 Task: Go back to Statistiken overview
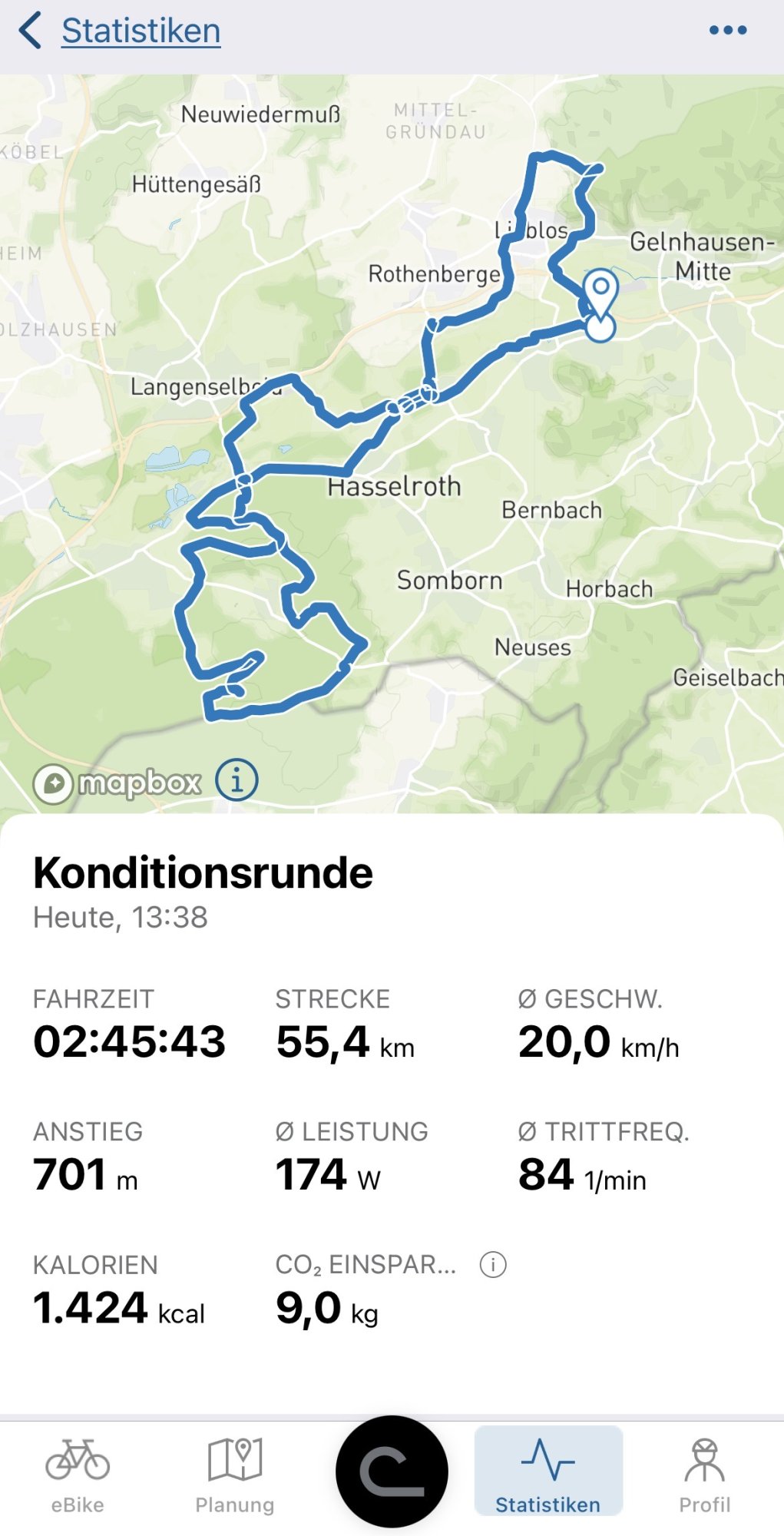(x=119, y=31)
